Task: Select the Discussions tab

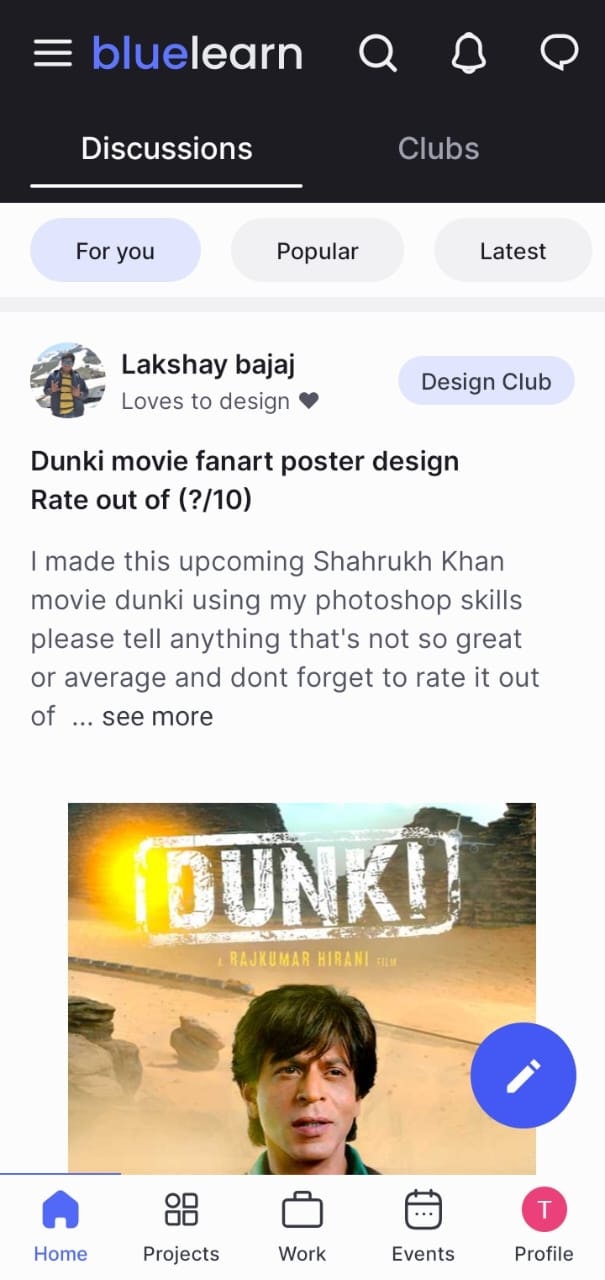Action: 166,149
